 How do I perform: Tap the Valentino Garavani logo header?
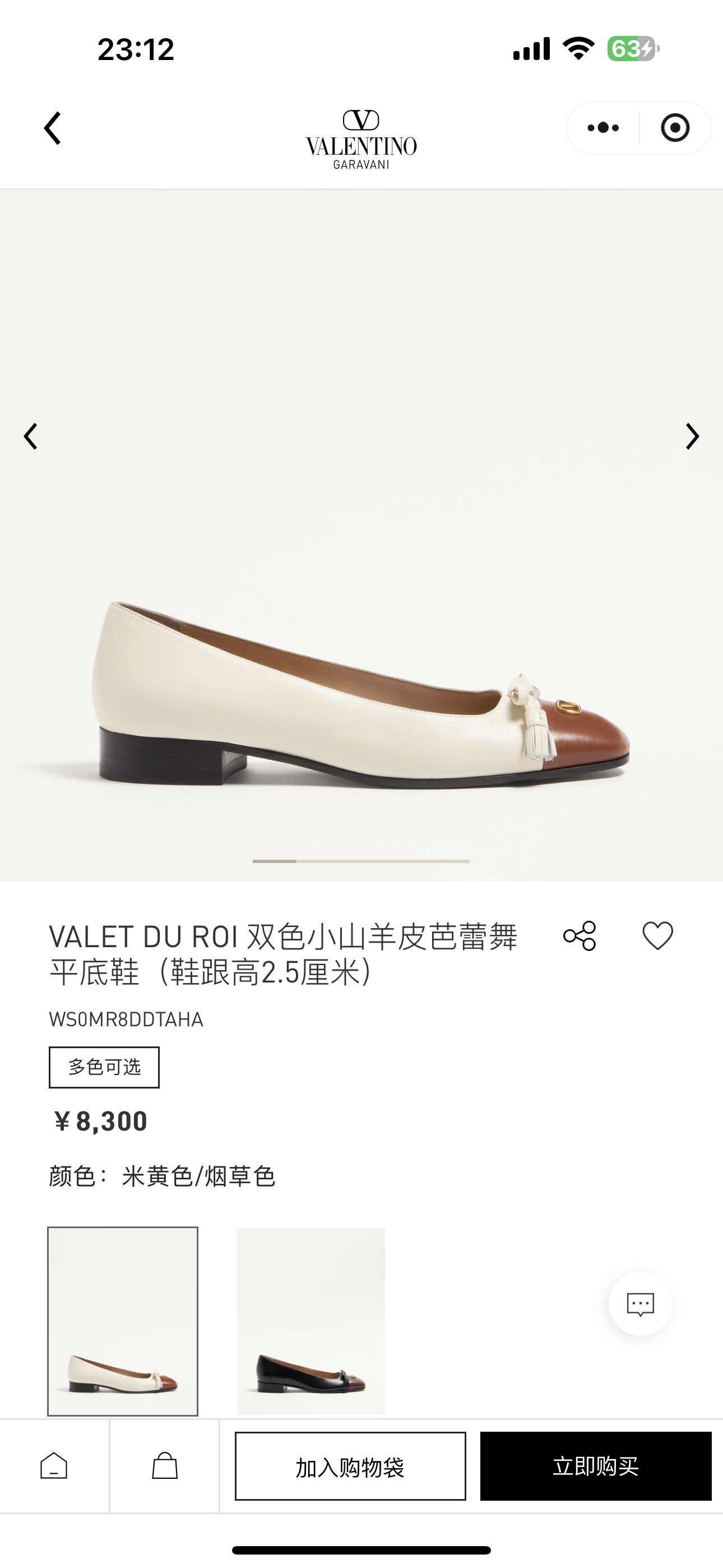[x=361, y=139]
